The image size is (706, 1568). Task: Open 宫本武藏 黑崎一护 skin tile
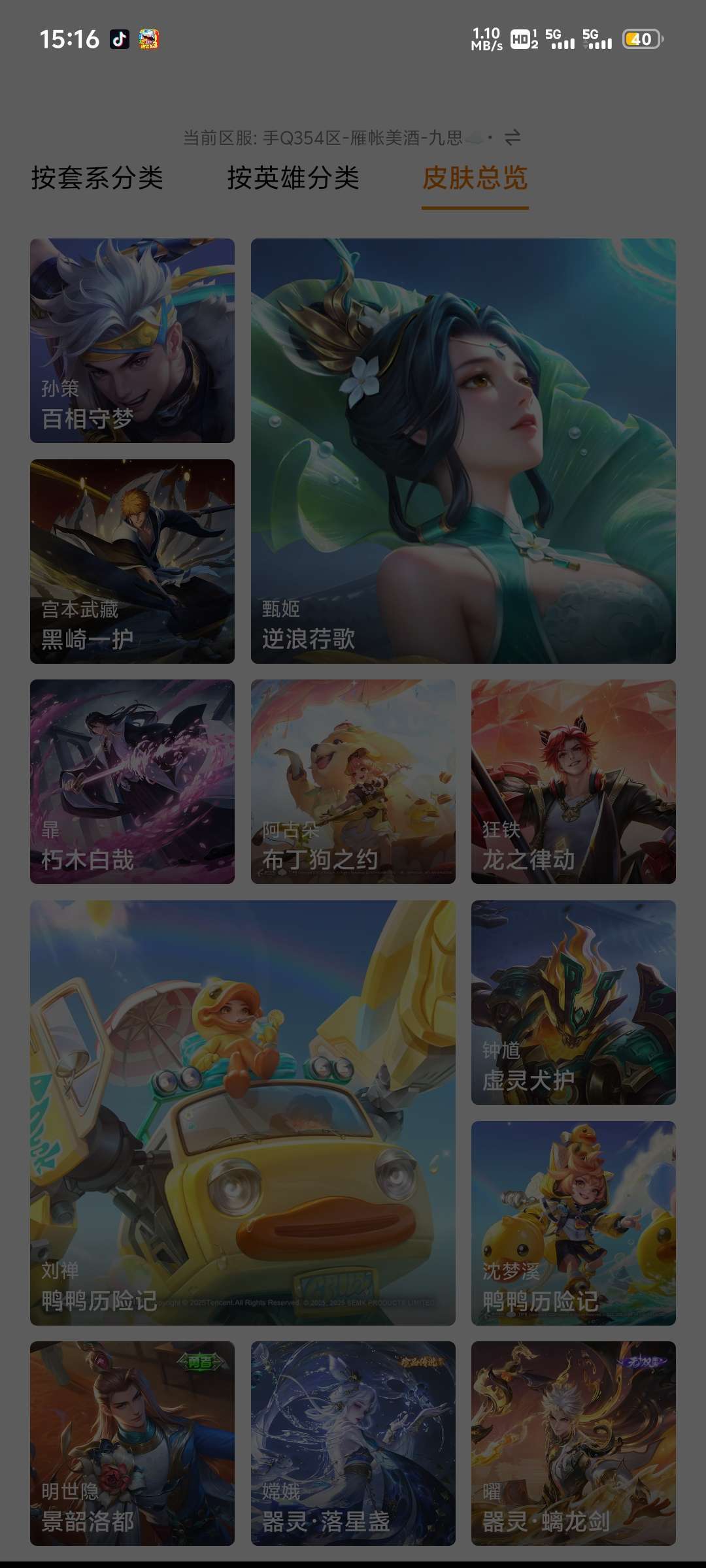click(x=132, y=561)
